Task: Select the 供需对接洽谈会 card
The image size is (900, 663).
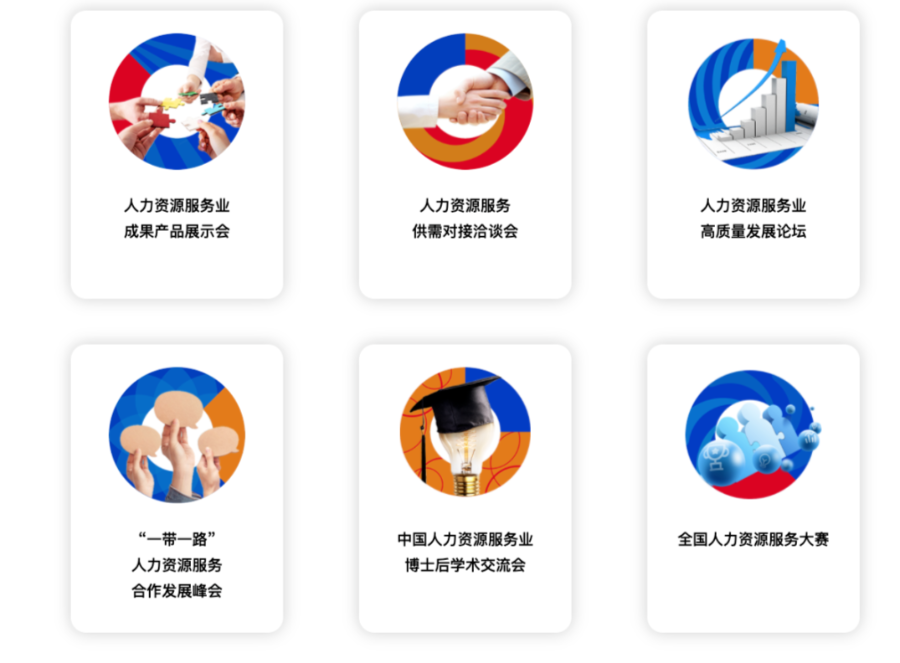Action: pyautogui.click(x=465, y=155)
